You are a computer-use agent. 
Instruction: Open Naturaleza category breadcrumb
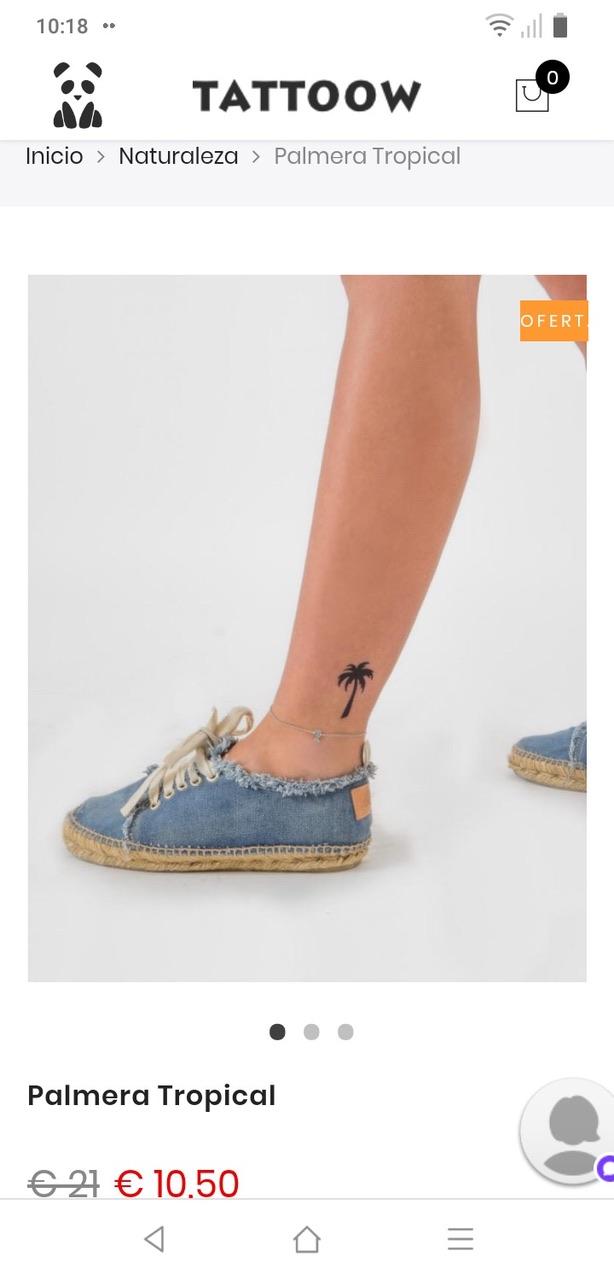pyautogui.click(x=178, y=156)
